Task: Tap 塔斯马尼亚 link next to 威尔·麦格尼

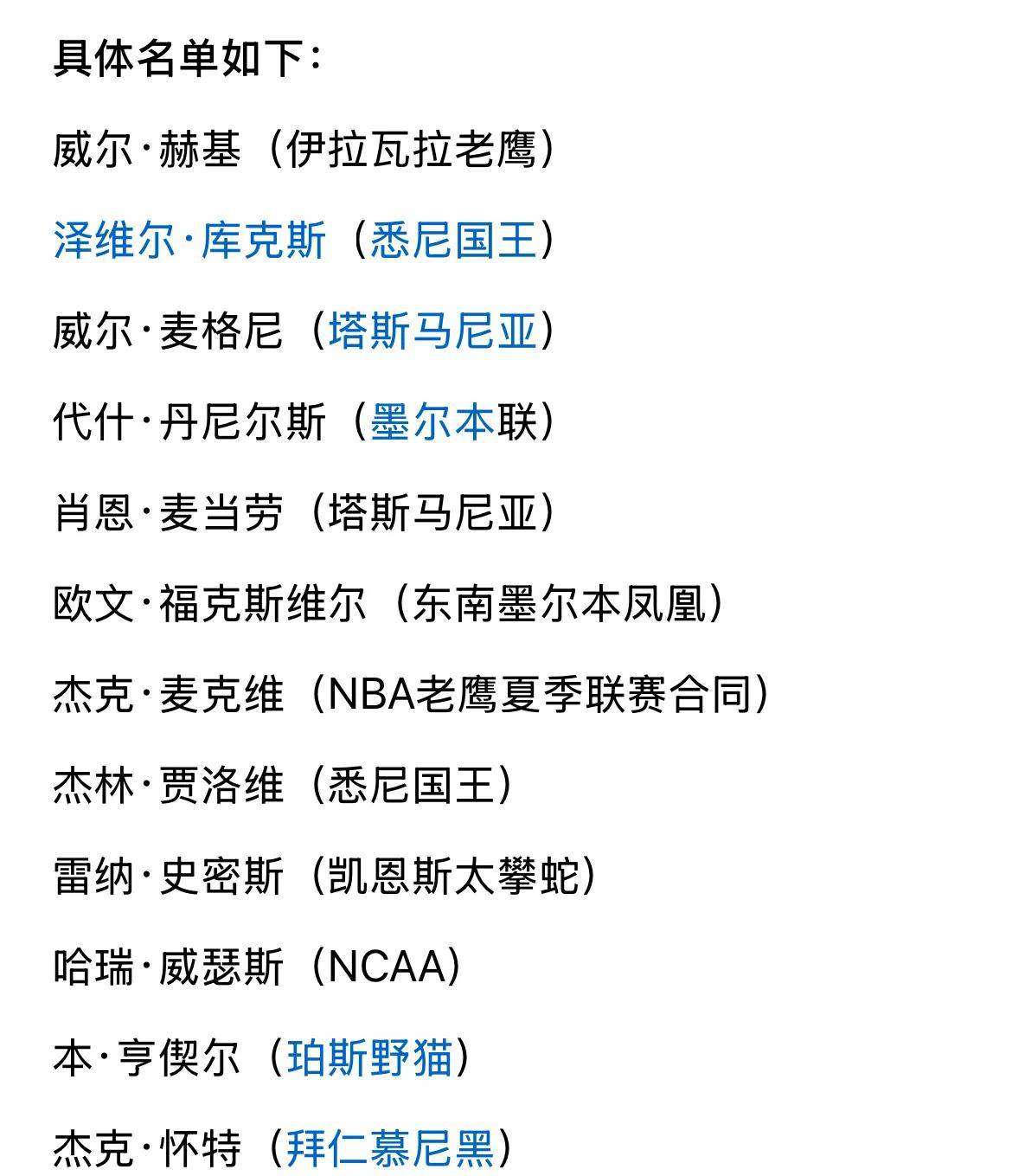Action: (432, 331)
